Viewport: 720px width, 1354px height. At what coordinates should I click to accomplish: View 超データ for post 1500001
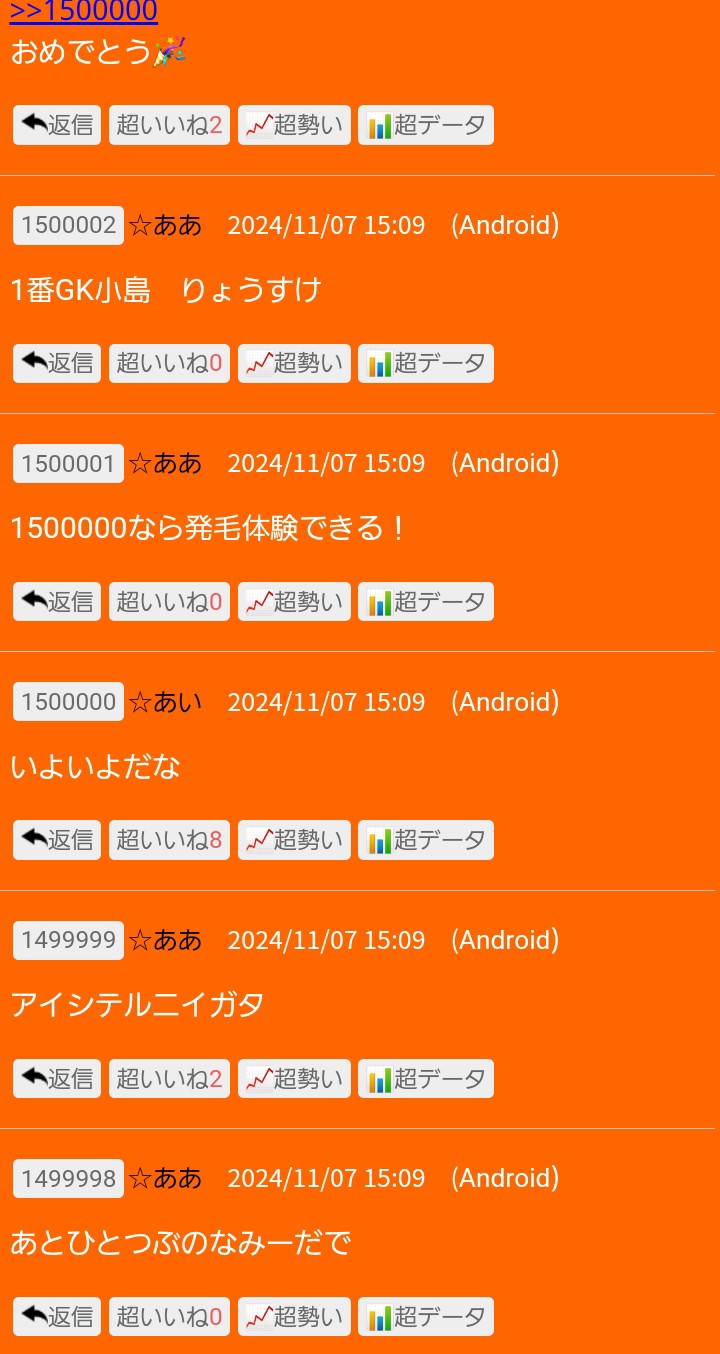(x=426, y=602)
